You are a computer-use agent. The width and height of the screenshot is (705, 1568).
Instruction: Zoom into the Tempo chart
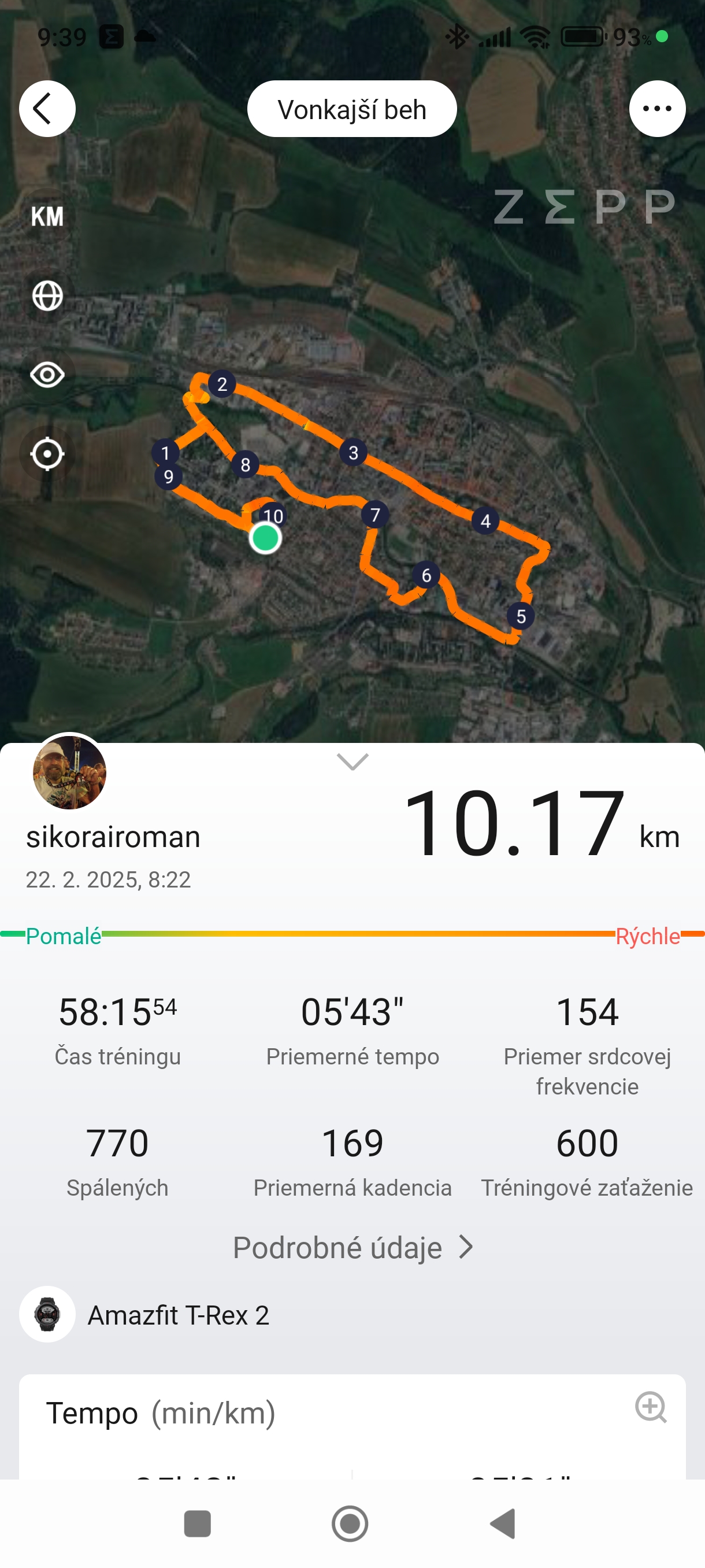(x=651, y=1407)
